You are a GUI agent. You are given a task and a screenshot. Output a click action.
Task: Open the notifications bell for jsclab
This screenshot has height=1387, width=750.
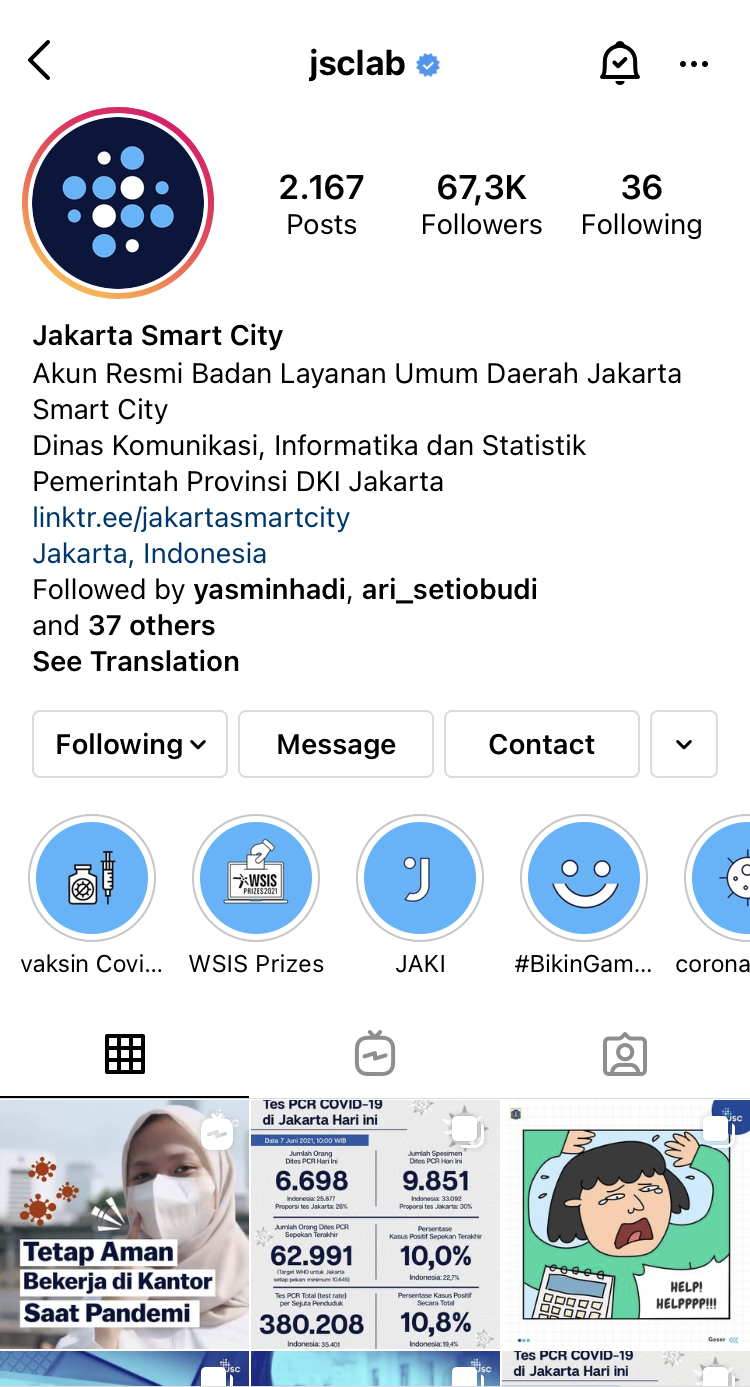coord(619,64)
